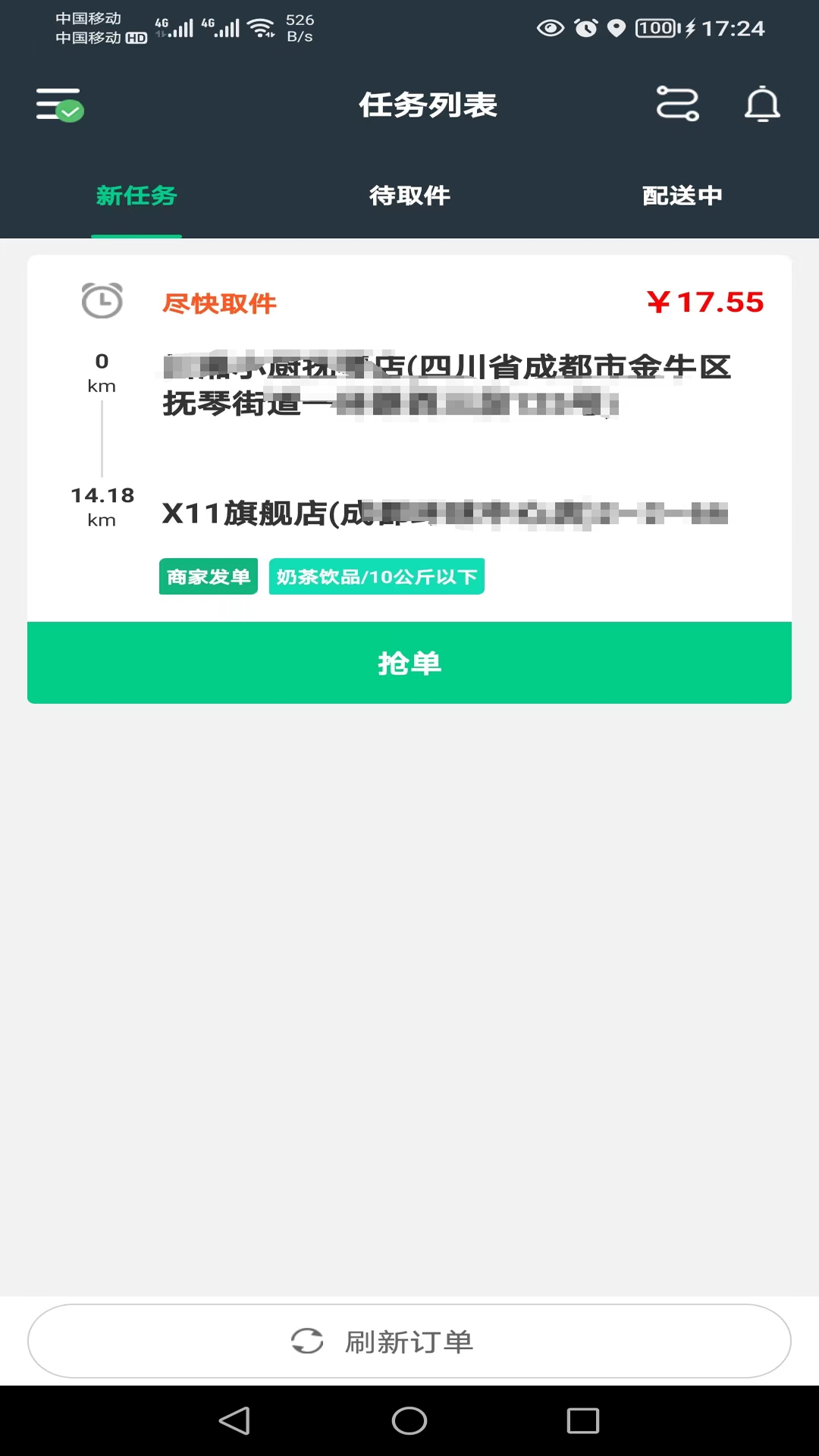Open the notifications bell
Viewport: 819px width, 1456px height.
pos(761,104)
